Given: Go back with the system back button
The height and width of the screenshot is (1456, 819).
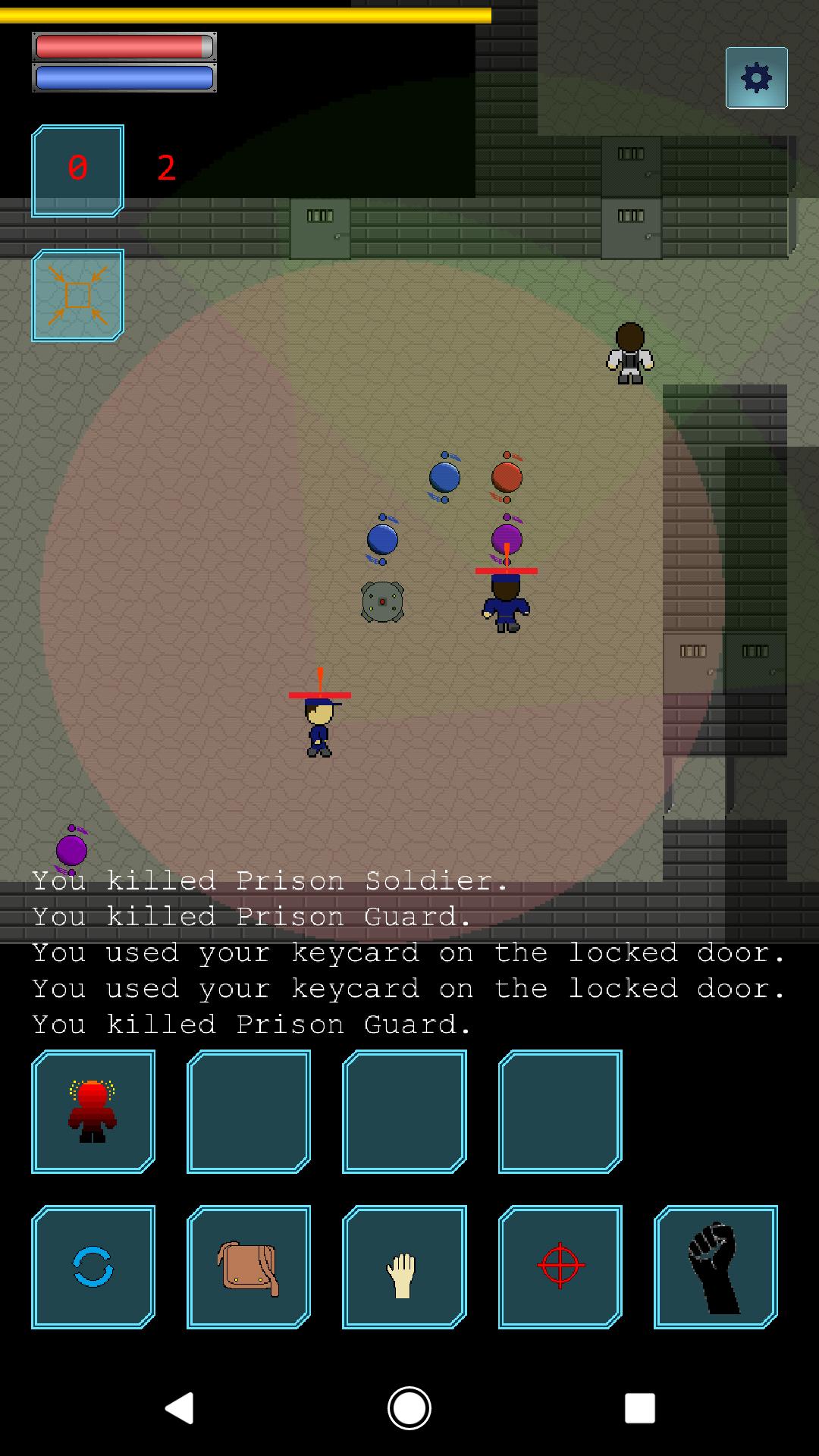Looking at the screenshot, I should pyautogui.click(x=180, y=1408).
